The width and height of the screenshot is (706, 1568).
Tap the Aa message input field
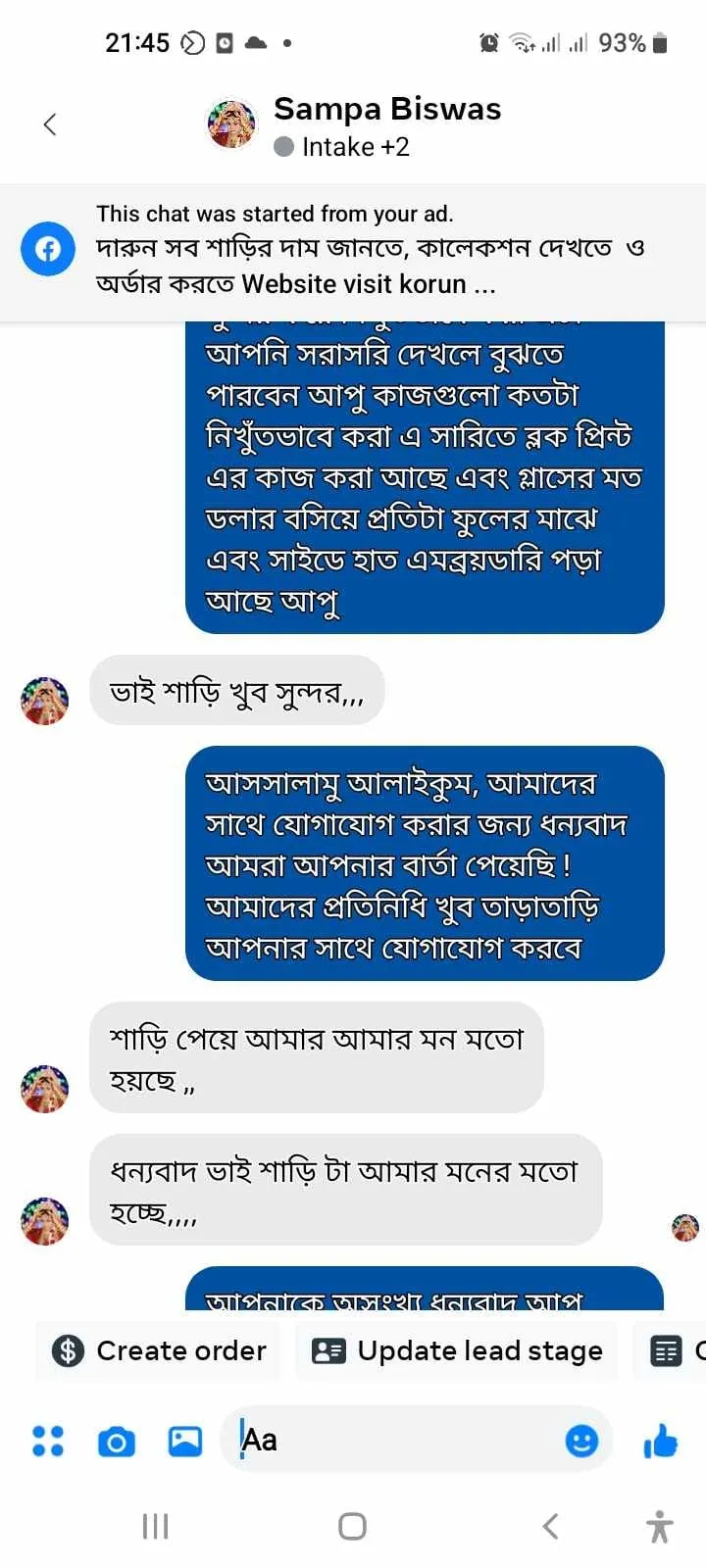[x=392, y=1441]
